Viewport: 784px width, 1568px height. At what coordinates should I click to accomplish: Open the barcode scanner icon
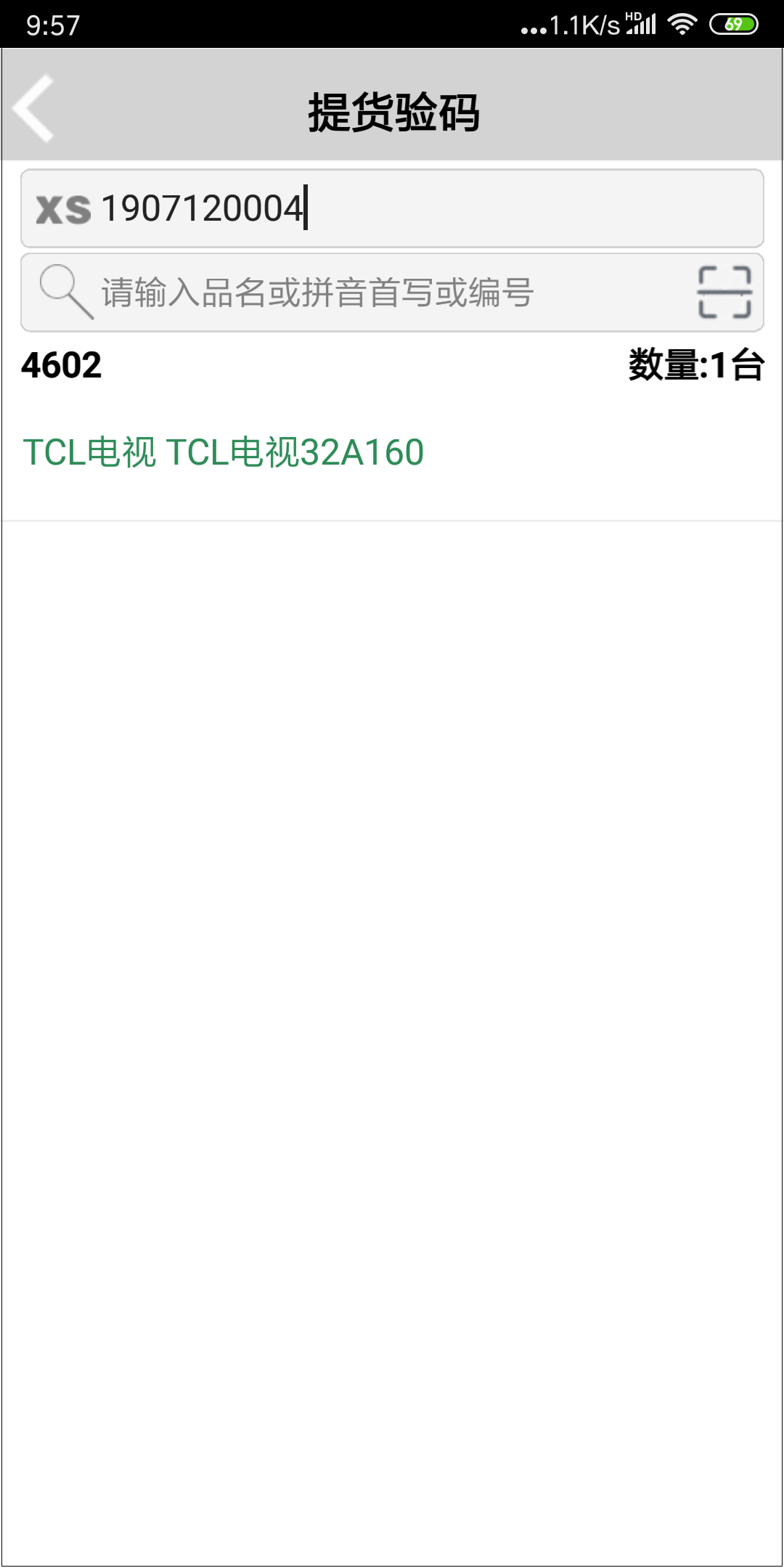(724, 292)
